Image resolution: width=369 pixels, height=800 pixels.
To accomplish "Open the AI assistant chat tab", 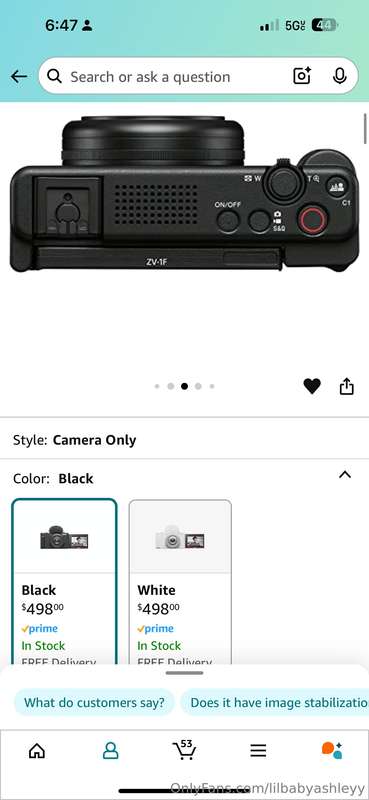I will [x=332, y=751].
